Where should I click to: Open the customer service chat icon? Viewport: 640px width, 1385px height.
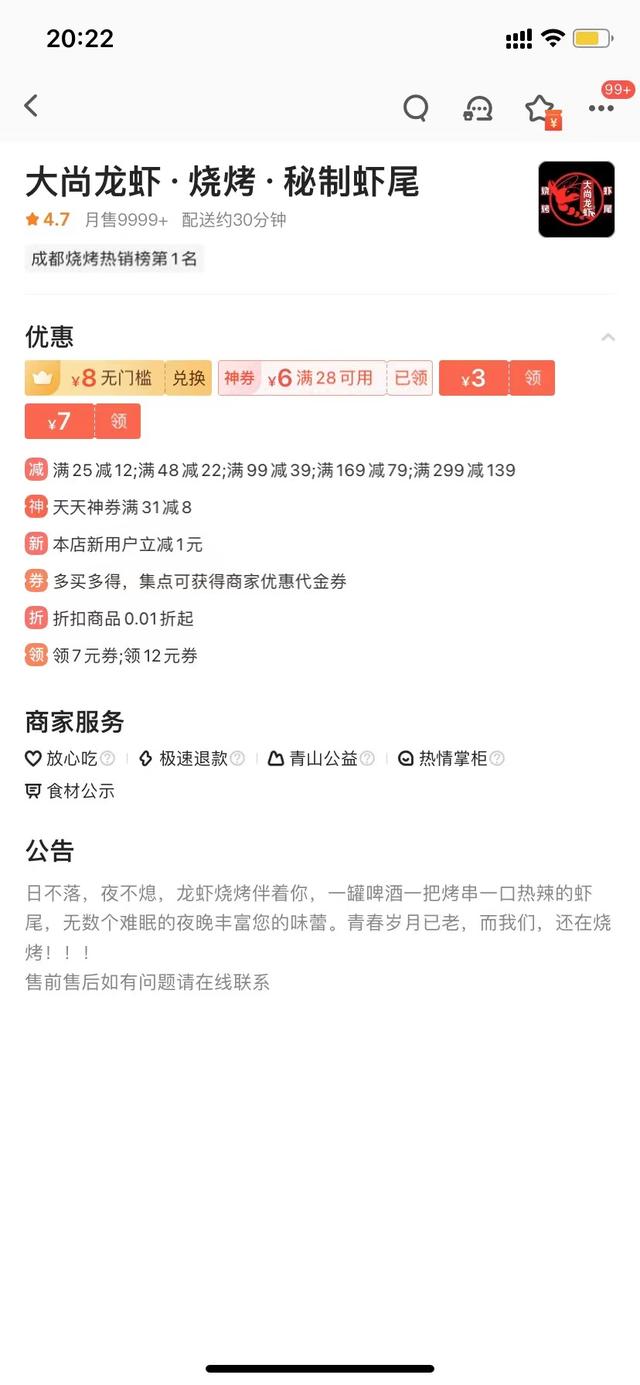(478, 108)
